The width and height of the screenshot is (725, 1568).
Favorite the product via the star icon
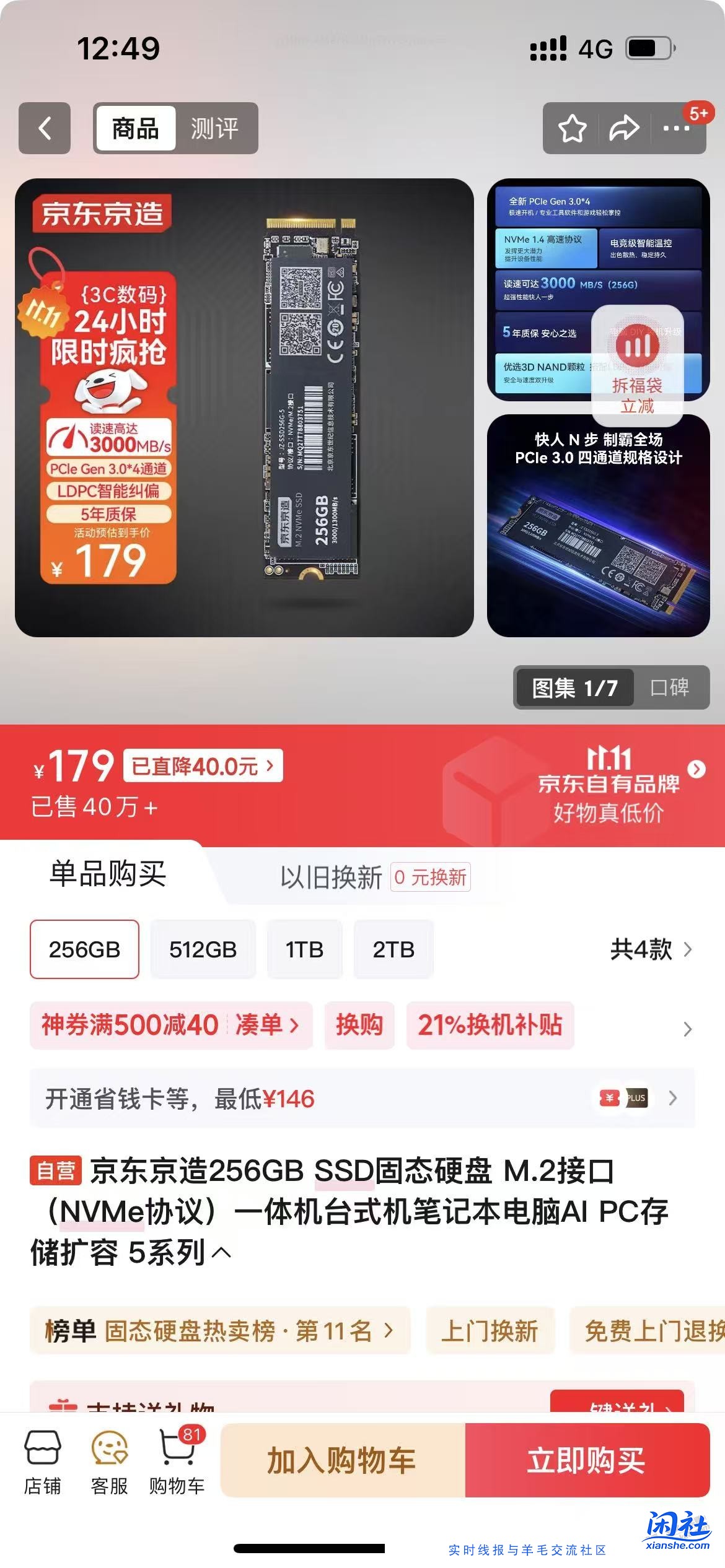point(573,128)
